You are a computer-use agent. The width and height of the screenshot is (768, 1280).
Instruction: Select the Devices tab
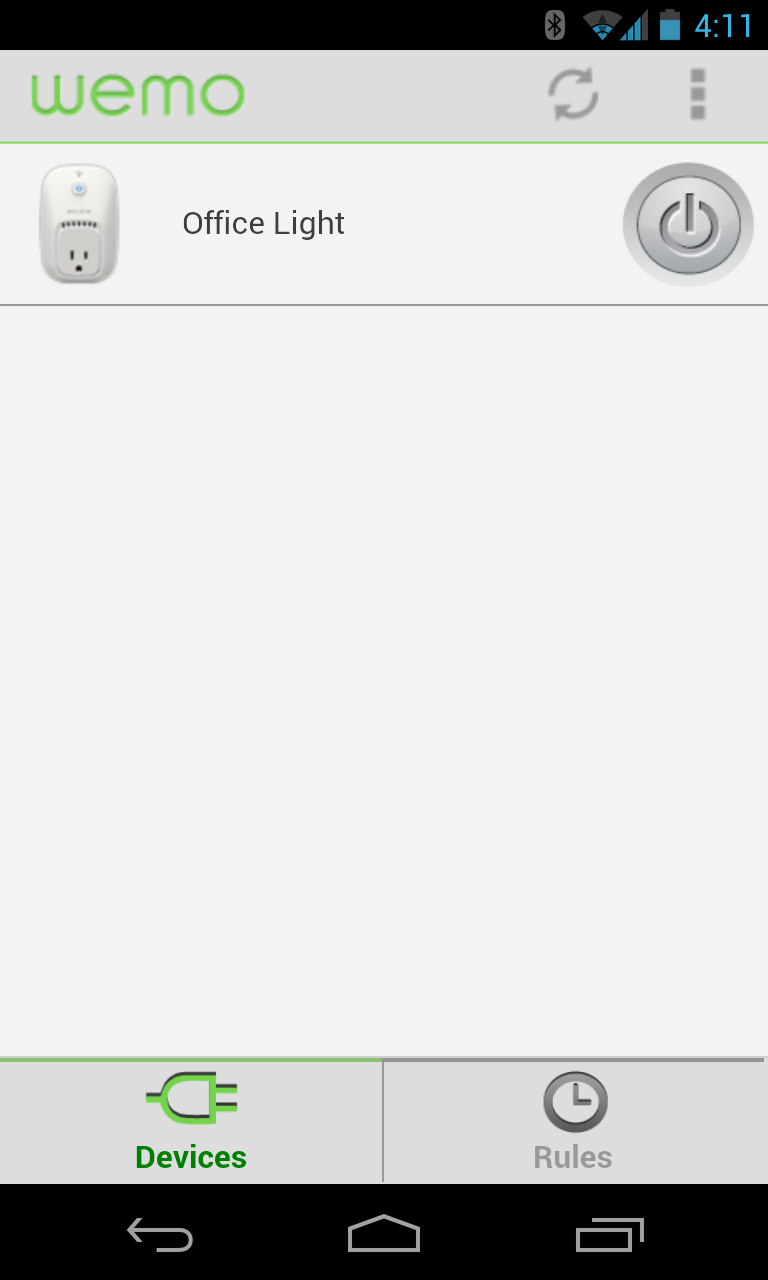pos(190,1120)
